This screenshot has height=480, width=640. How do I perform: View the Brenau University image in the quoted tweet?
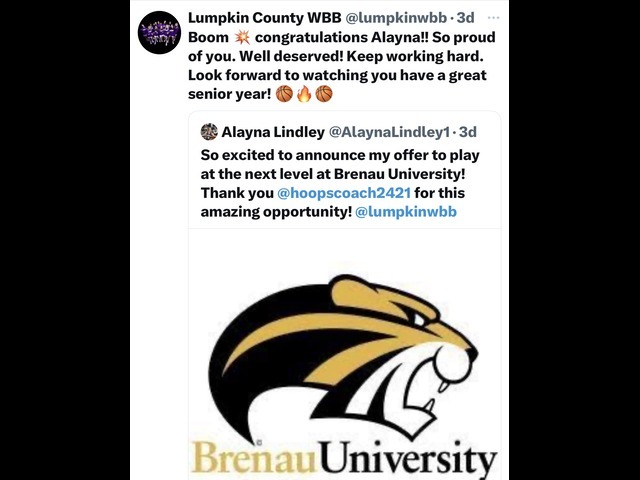(x=345, y=360)
